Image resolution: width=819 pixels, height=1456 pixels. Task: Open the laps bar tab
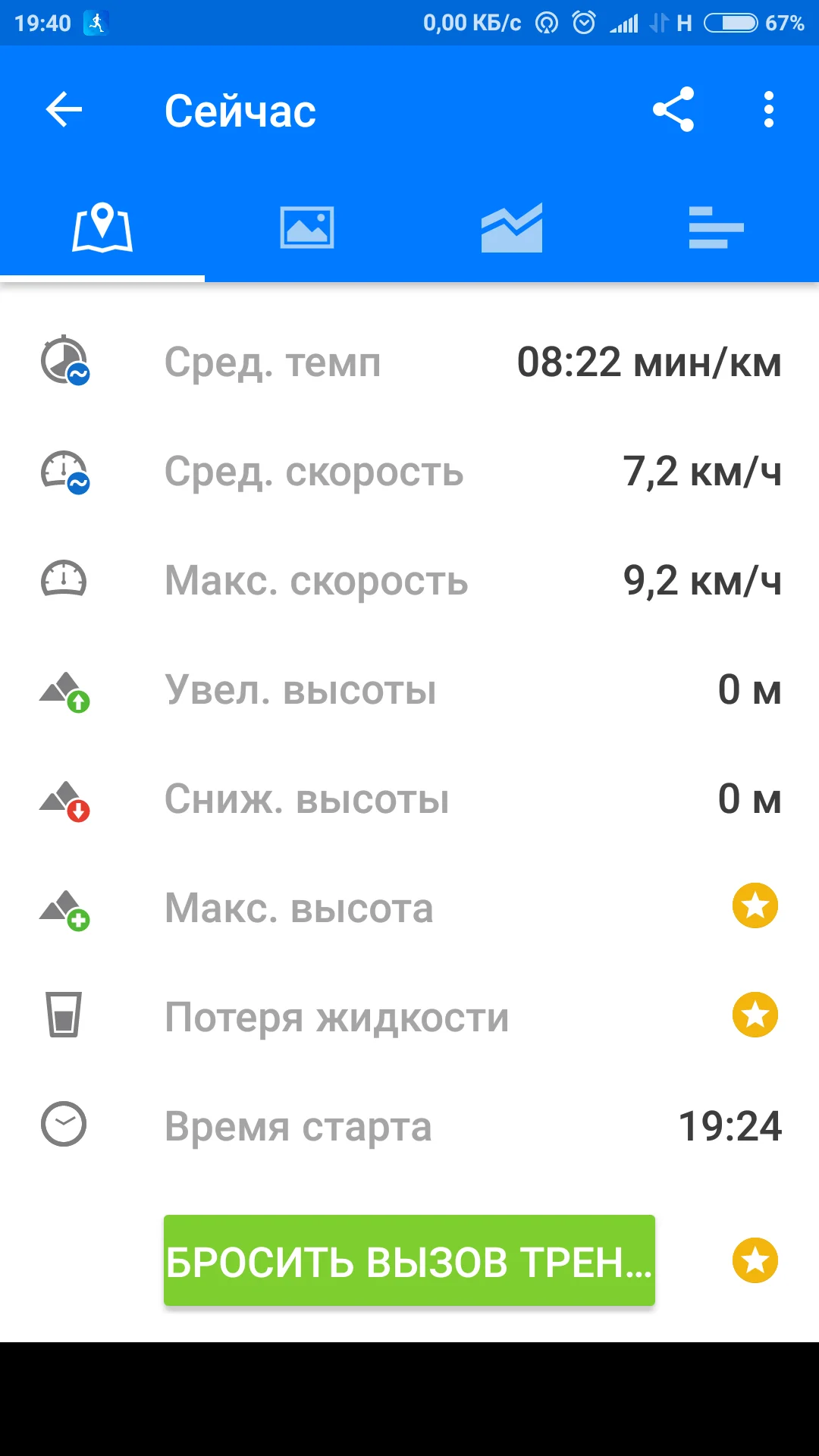[716, 227]
